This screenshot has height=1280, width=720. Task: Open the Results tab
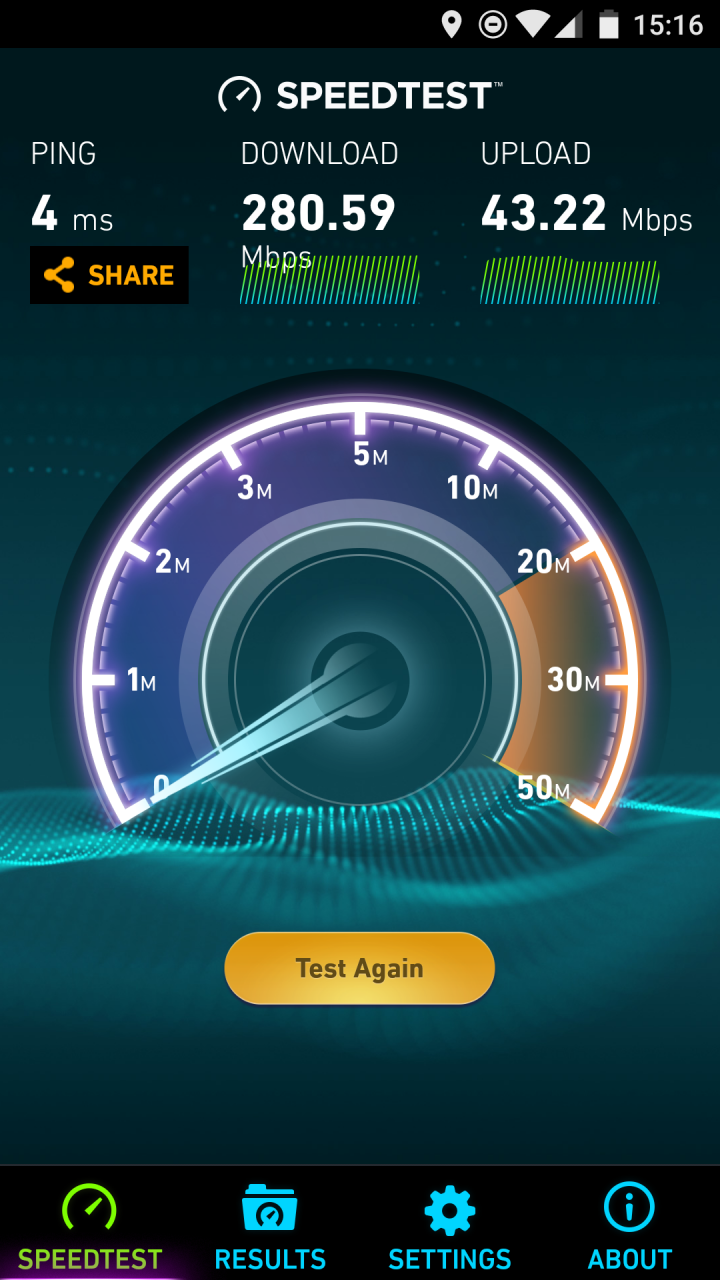270,1225
